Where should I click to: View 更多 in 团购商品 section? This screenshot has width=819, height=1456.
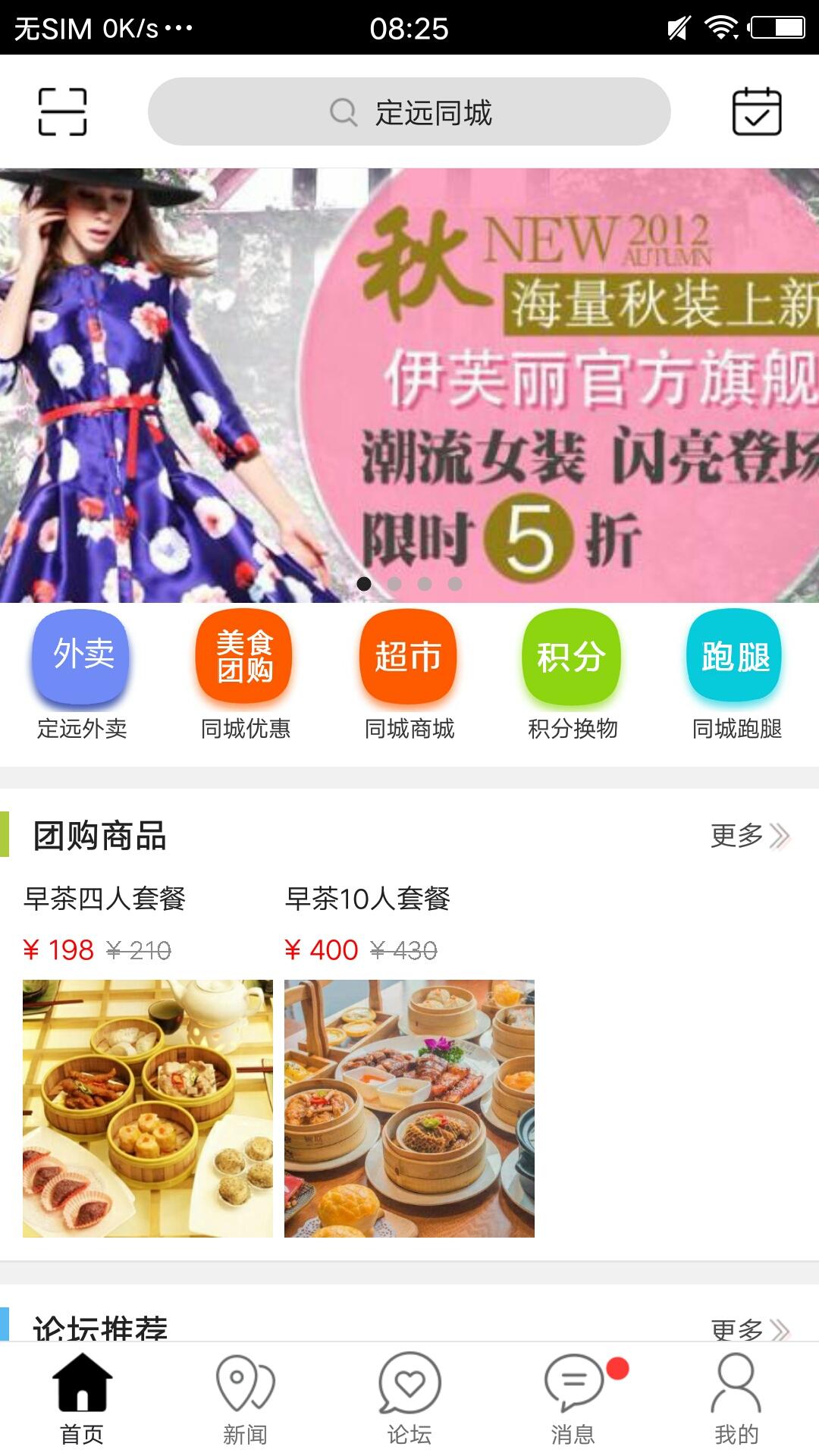tap(749, 836)
